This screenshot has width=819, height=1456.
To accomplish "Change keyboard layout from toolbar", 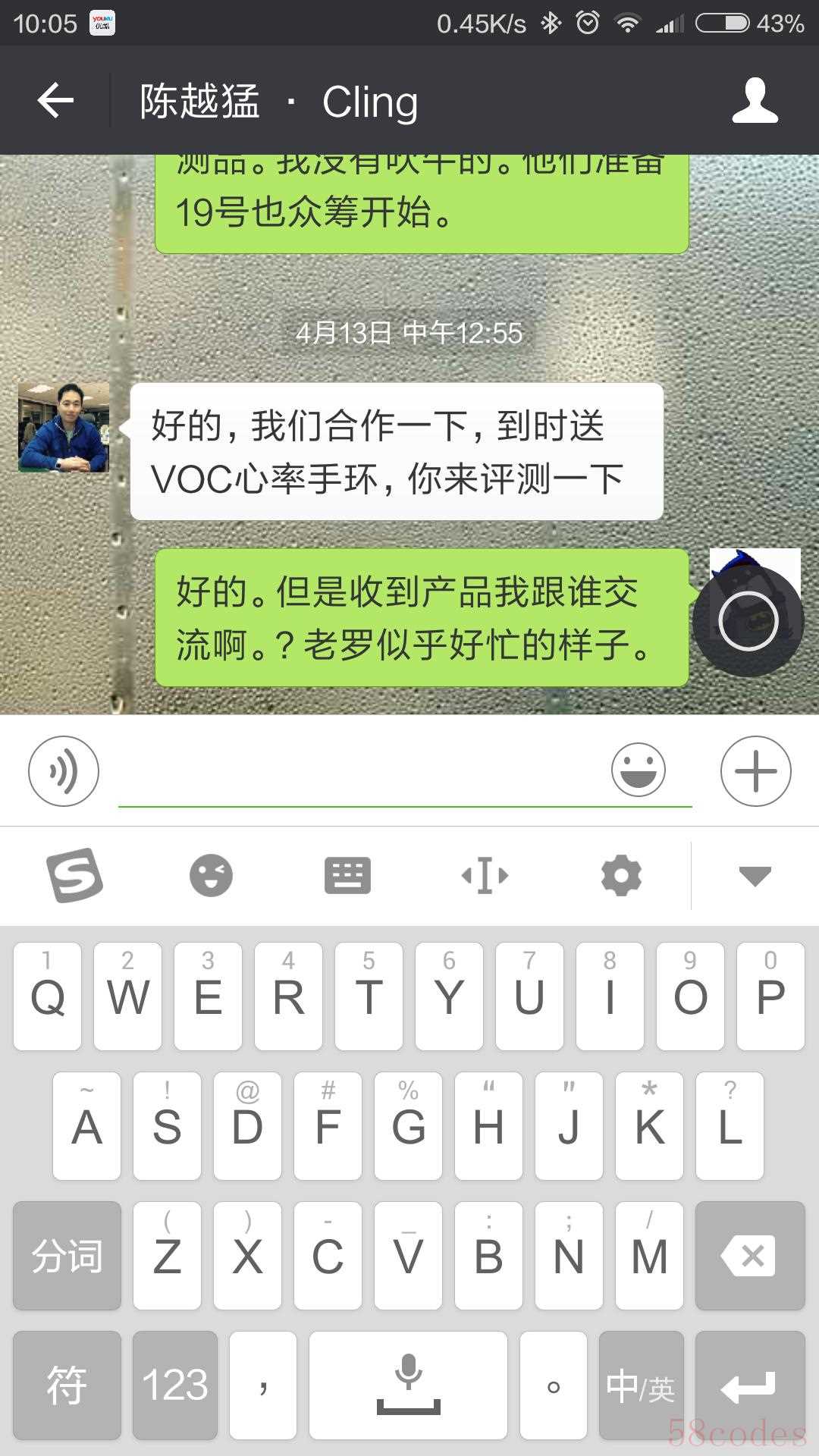I will 347,876.
